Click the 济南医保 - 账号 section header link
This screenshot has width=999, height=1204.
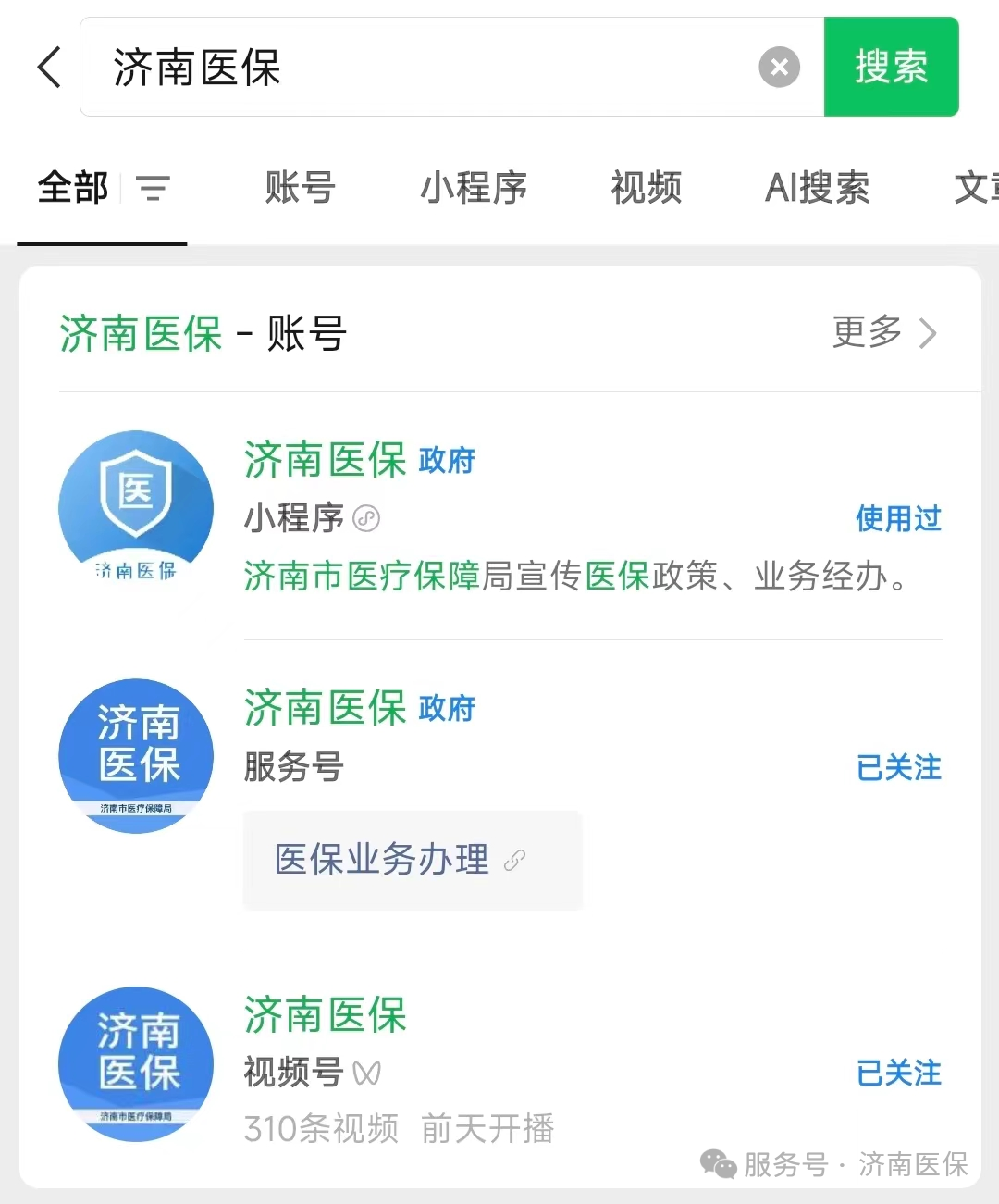(x=202, y=333)
